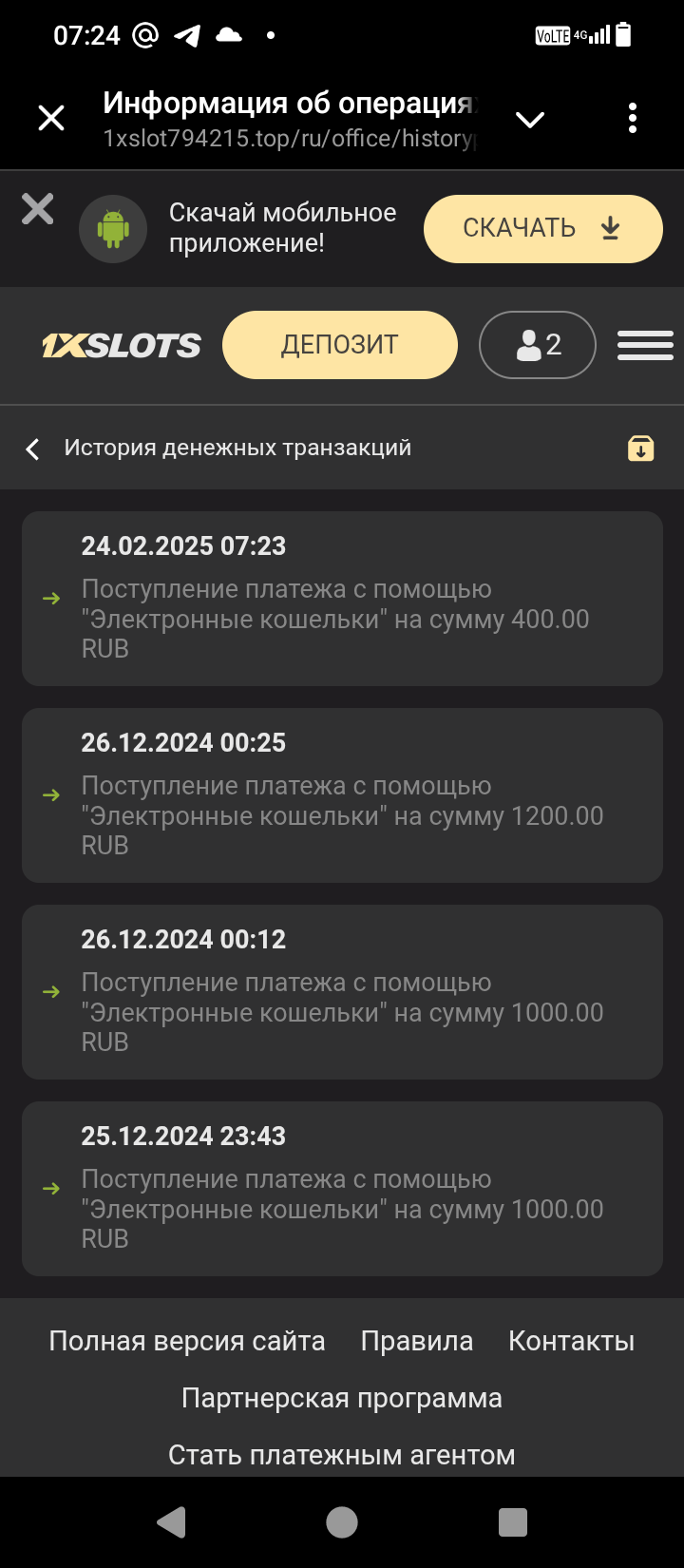The image size is (684, 1568).
Task: Expand the page info dropdown chevron
Action: tap(529, 119)
